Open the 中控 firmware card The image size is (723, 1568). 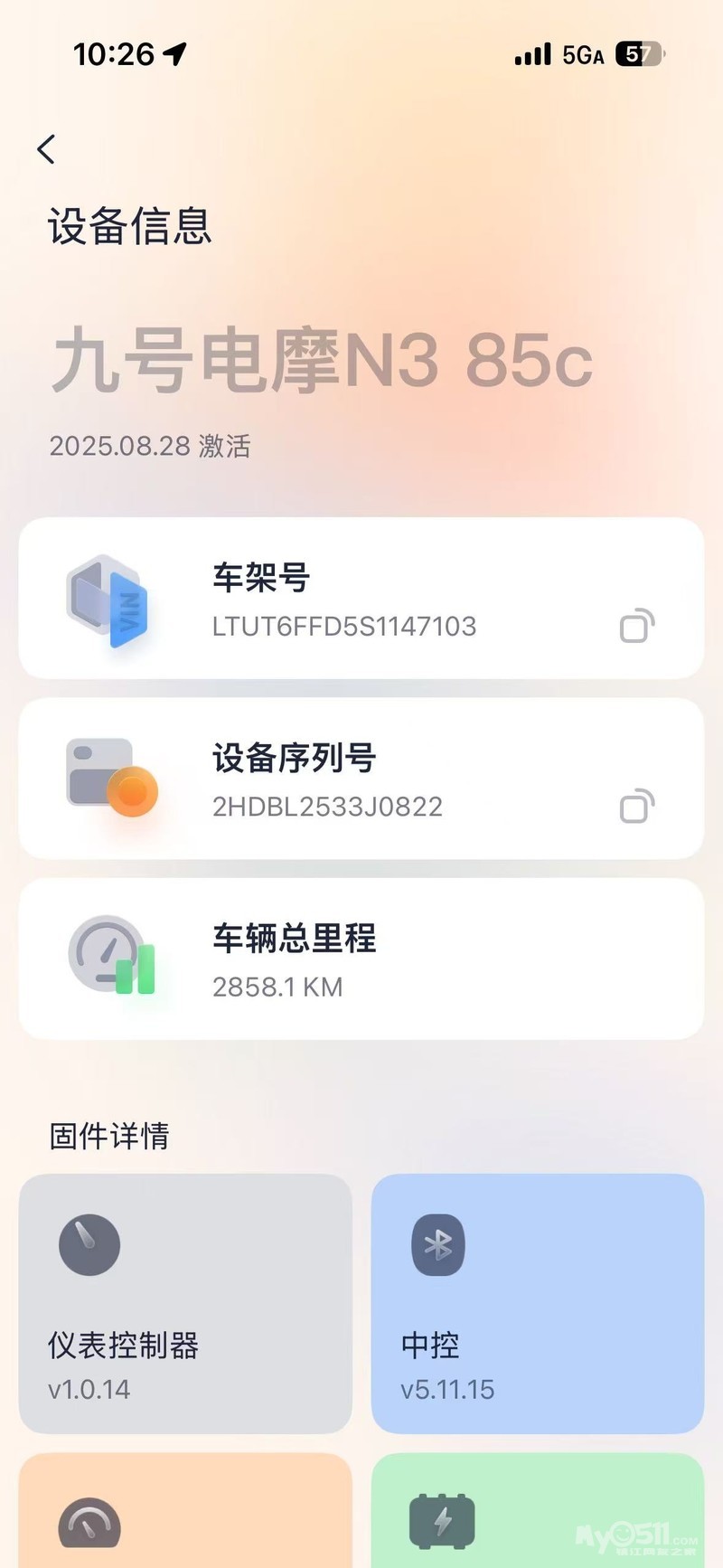(x=537, y=1302)
